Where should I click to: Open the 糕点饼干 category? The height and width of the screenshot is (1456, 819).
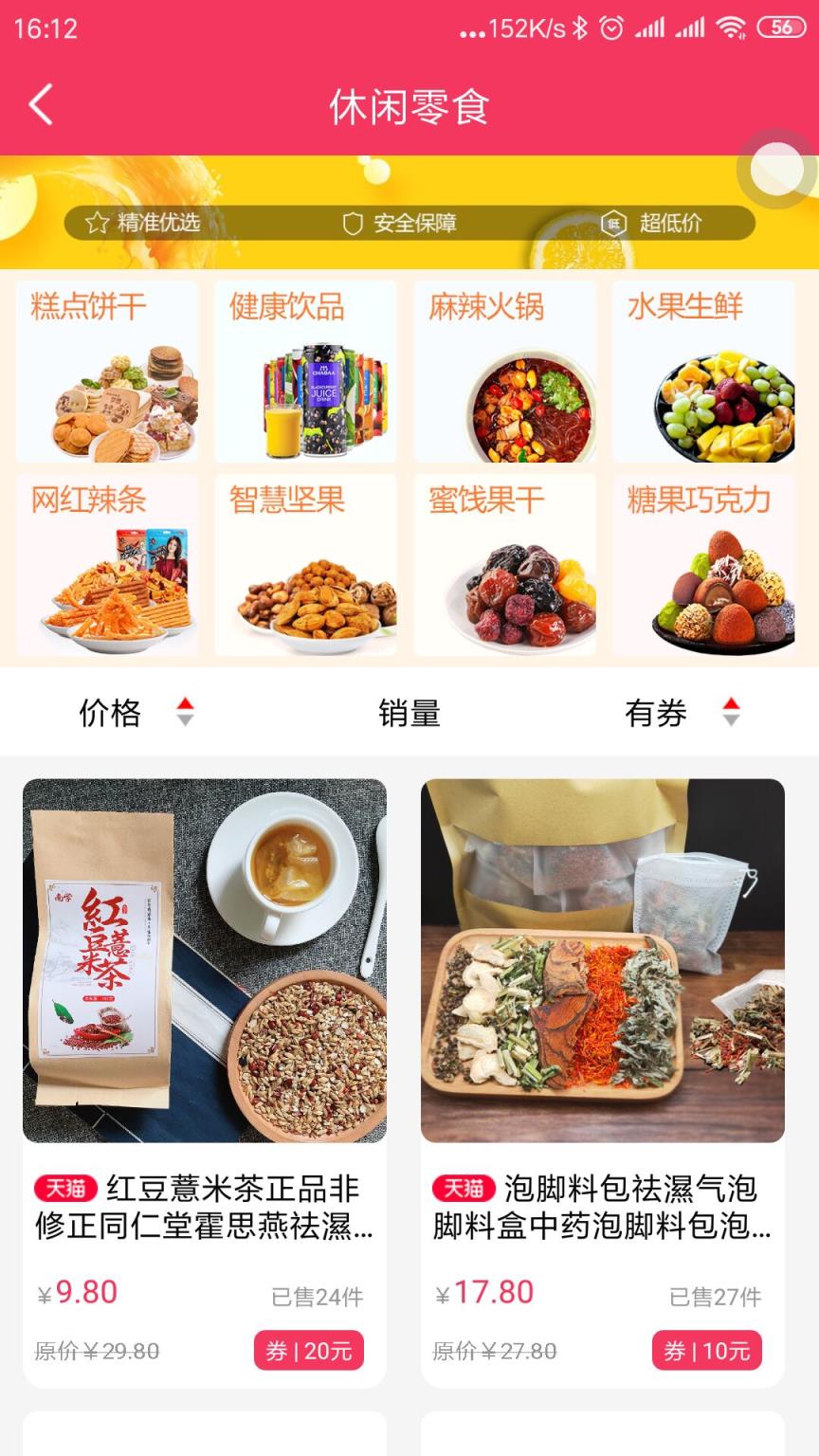point(107,370)
